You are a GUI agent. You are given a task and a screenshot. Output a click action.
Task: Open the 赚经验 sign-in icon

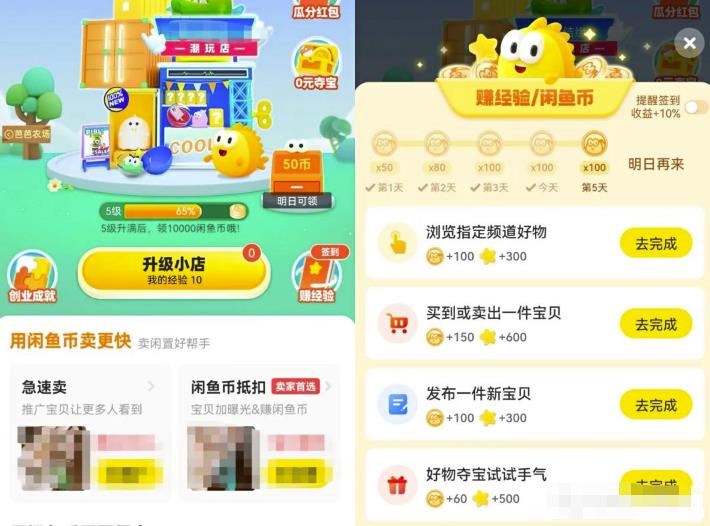pos(318,275)
